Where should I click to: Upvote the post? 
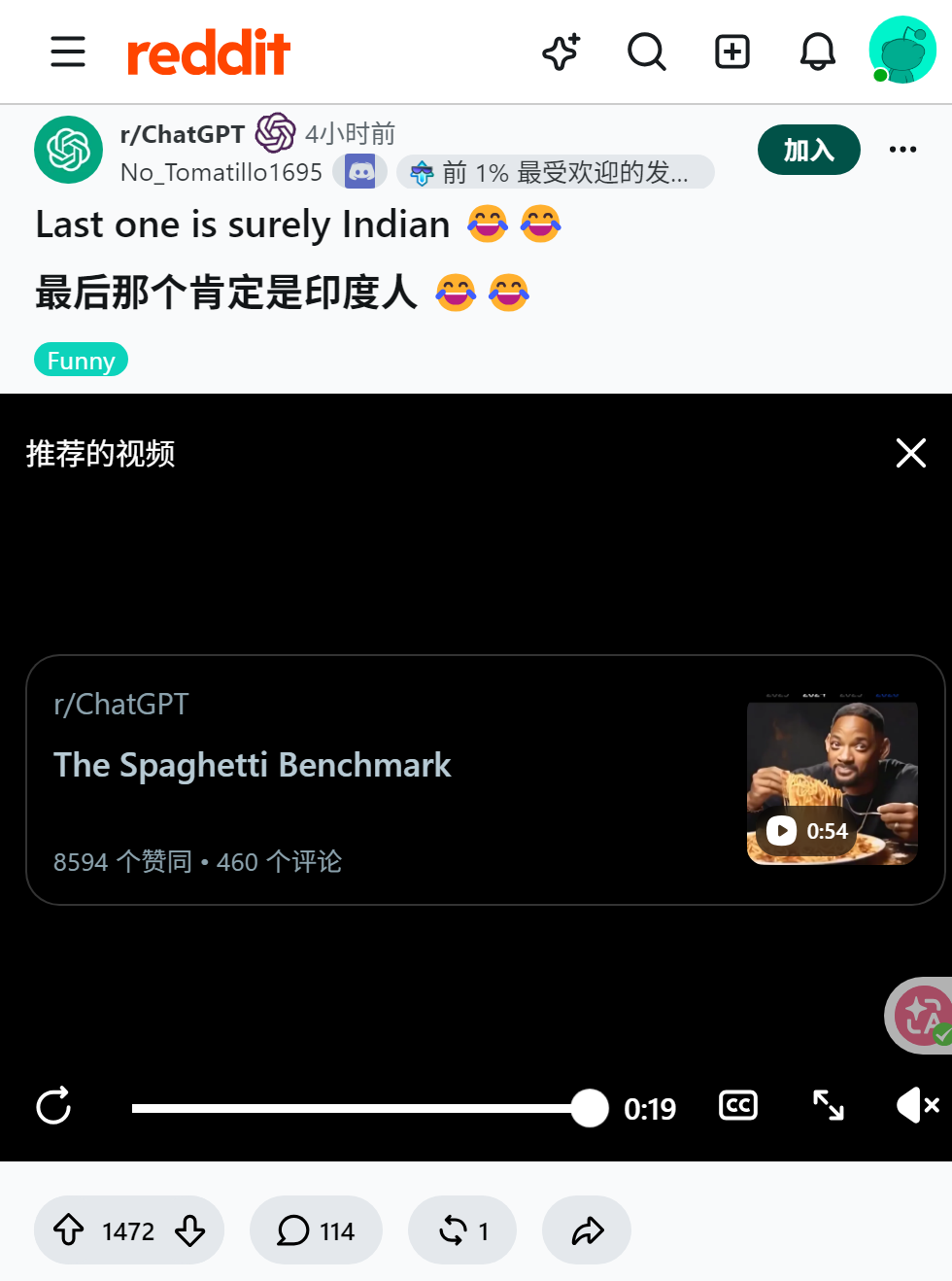coord(68,1230)
